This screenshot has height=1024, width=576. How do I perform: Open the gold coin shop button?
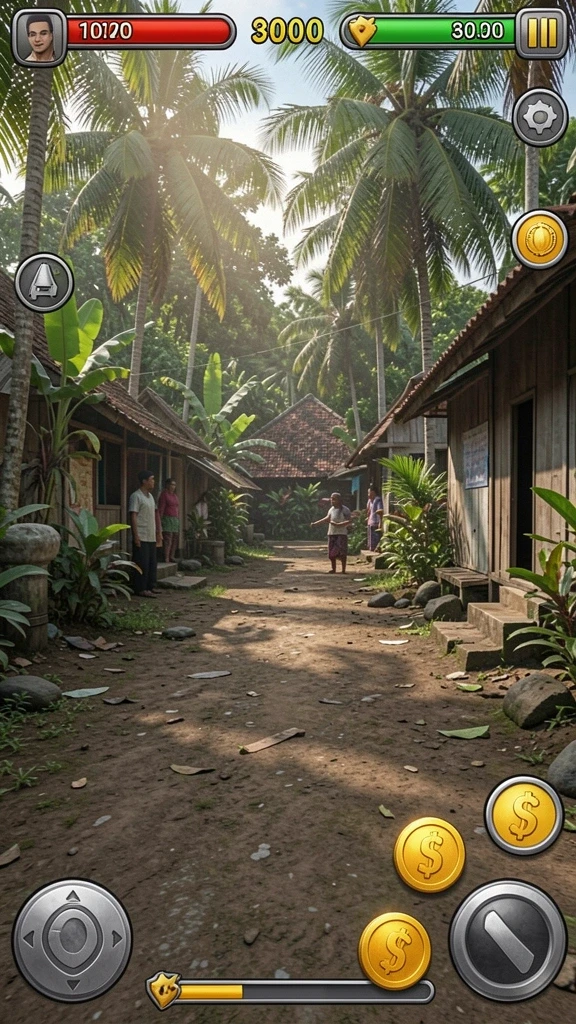(x=539, y=239)
